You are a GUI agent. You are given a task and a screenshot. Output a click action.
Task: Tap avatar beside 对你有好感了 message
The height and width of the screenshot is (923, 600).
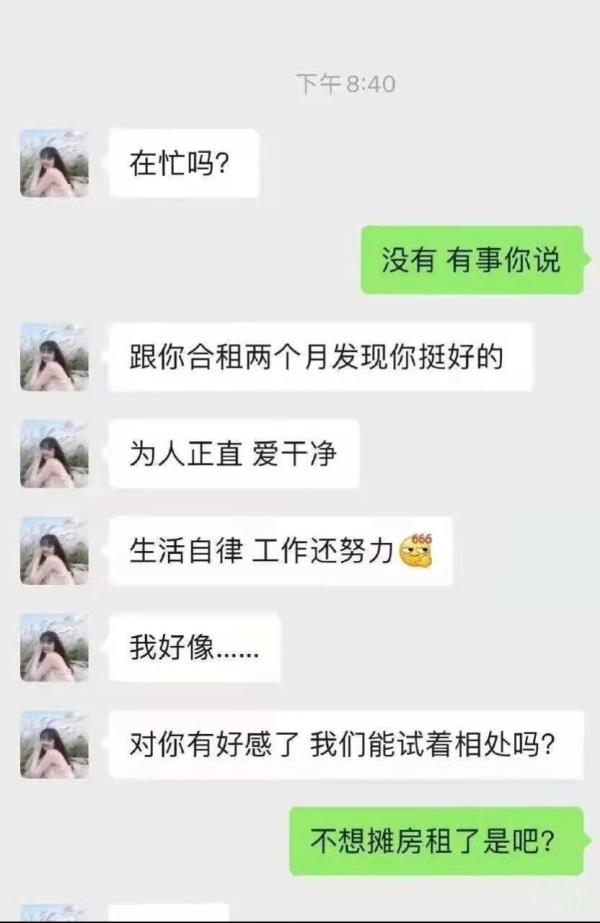(x=54, y=745)
